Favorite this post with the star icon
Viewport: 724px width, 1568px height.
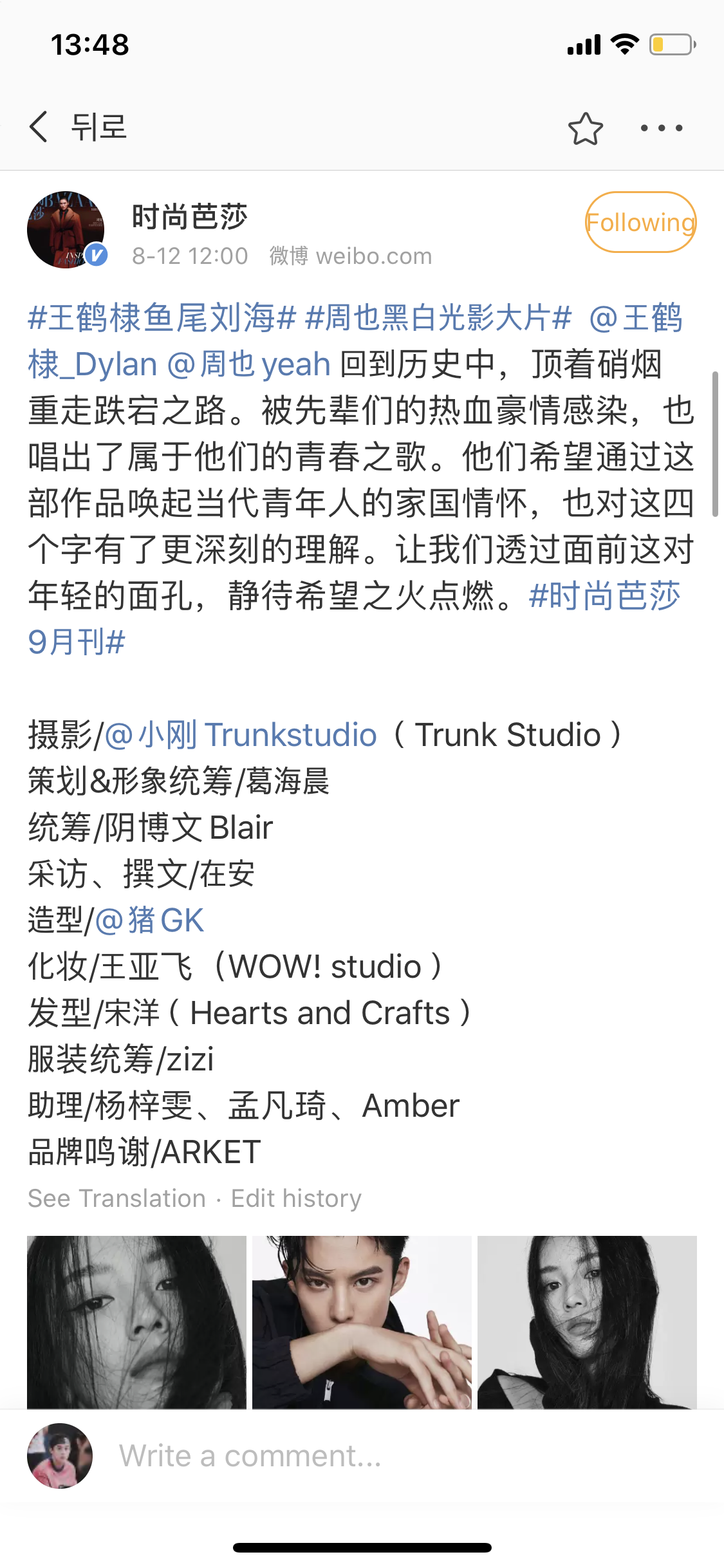[x=585, y=128]
